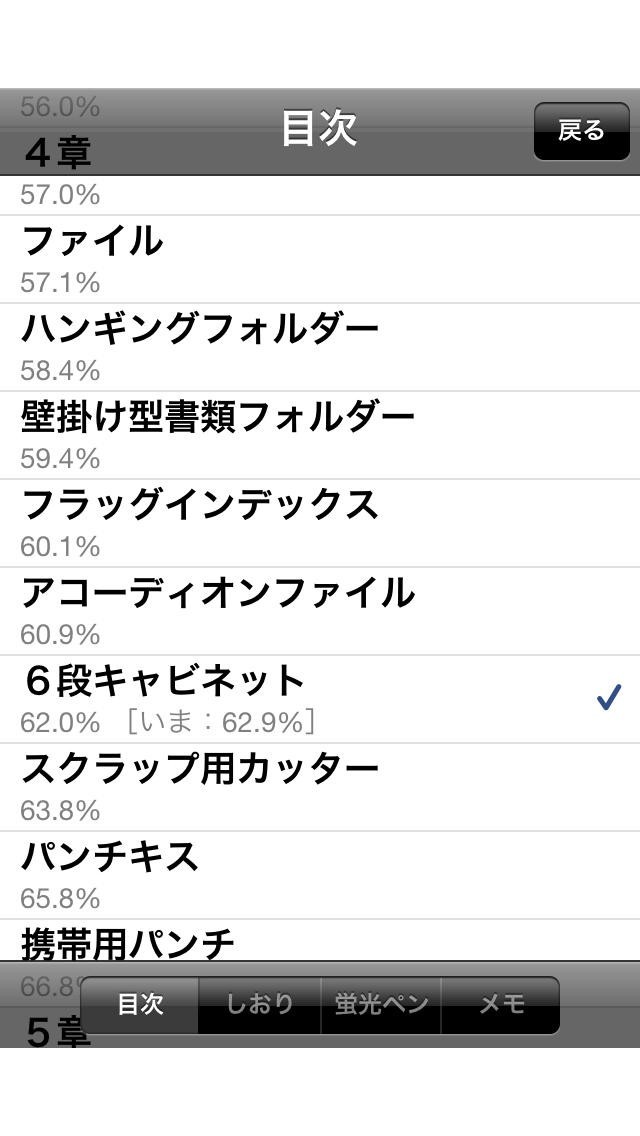
Task: Jump to ハンギングフォルダー section
Action: click(320, 346)
